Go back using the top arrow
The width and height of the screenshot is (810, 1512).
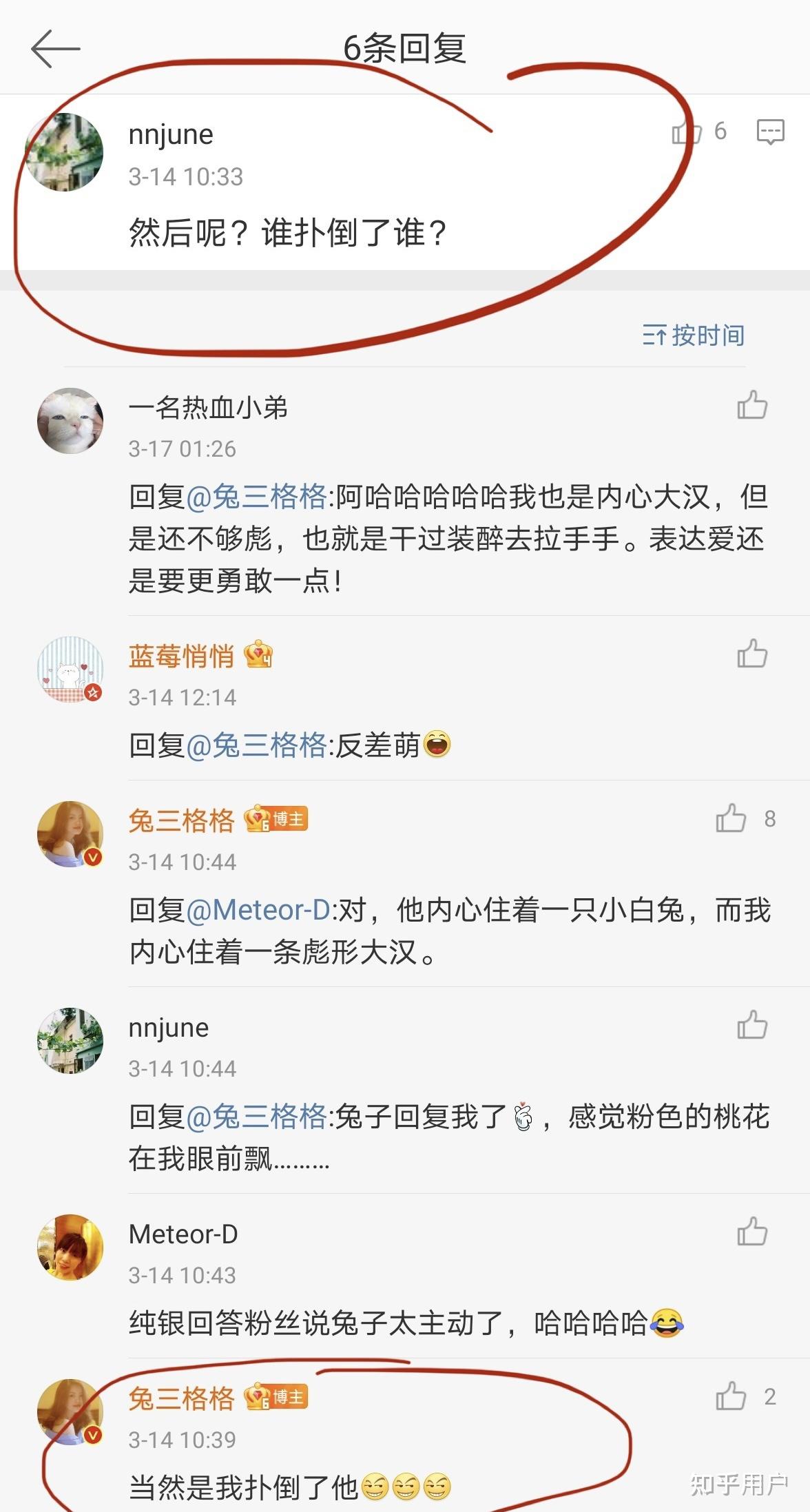[55, 48]
